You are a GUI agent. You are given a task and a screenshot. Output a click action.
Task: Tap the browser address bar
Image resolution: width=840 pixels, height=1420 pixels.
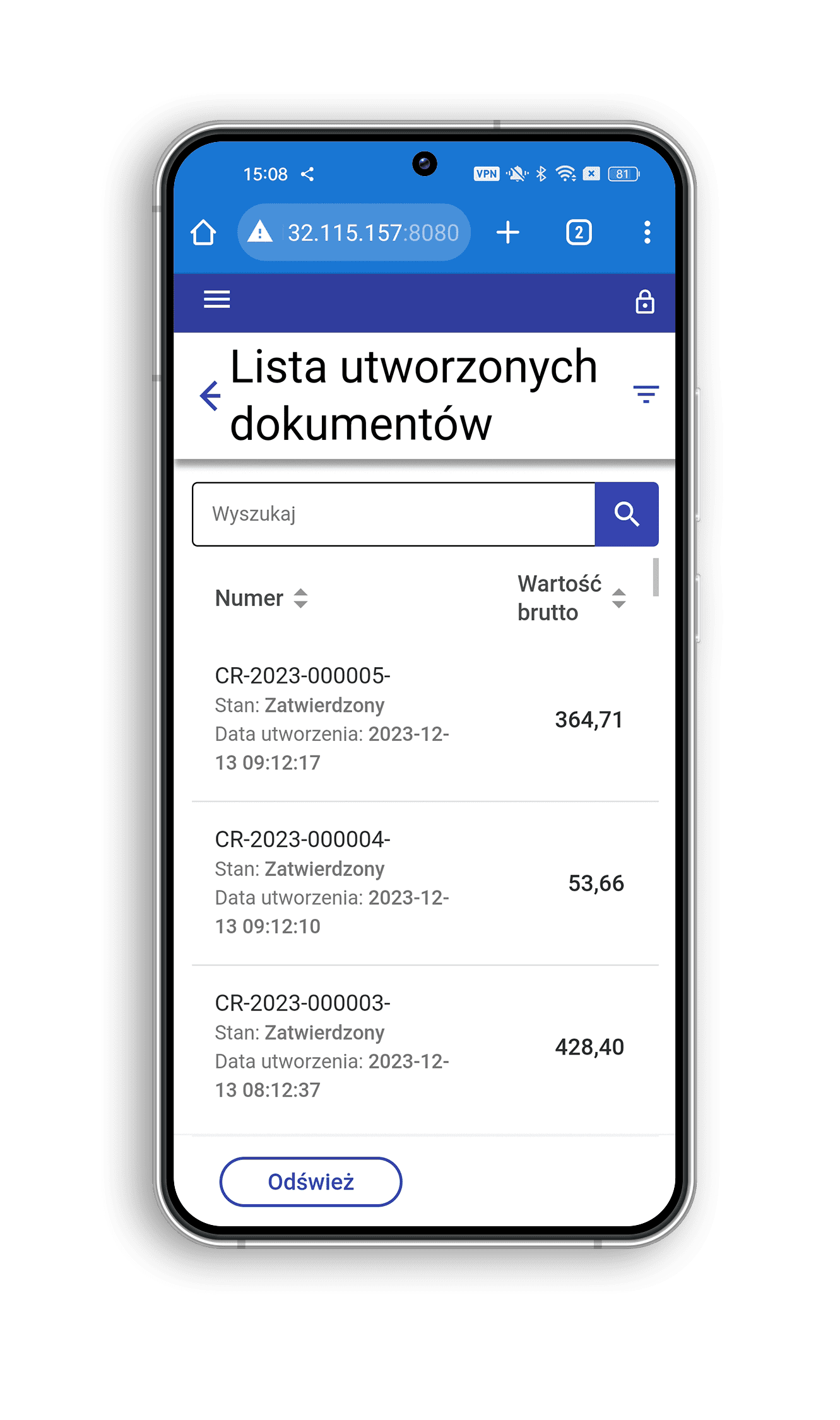(x=354, y=232)
